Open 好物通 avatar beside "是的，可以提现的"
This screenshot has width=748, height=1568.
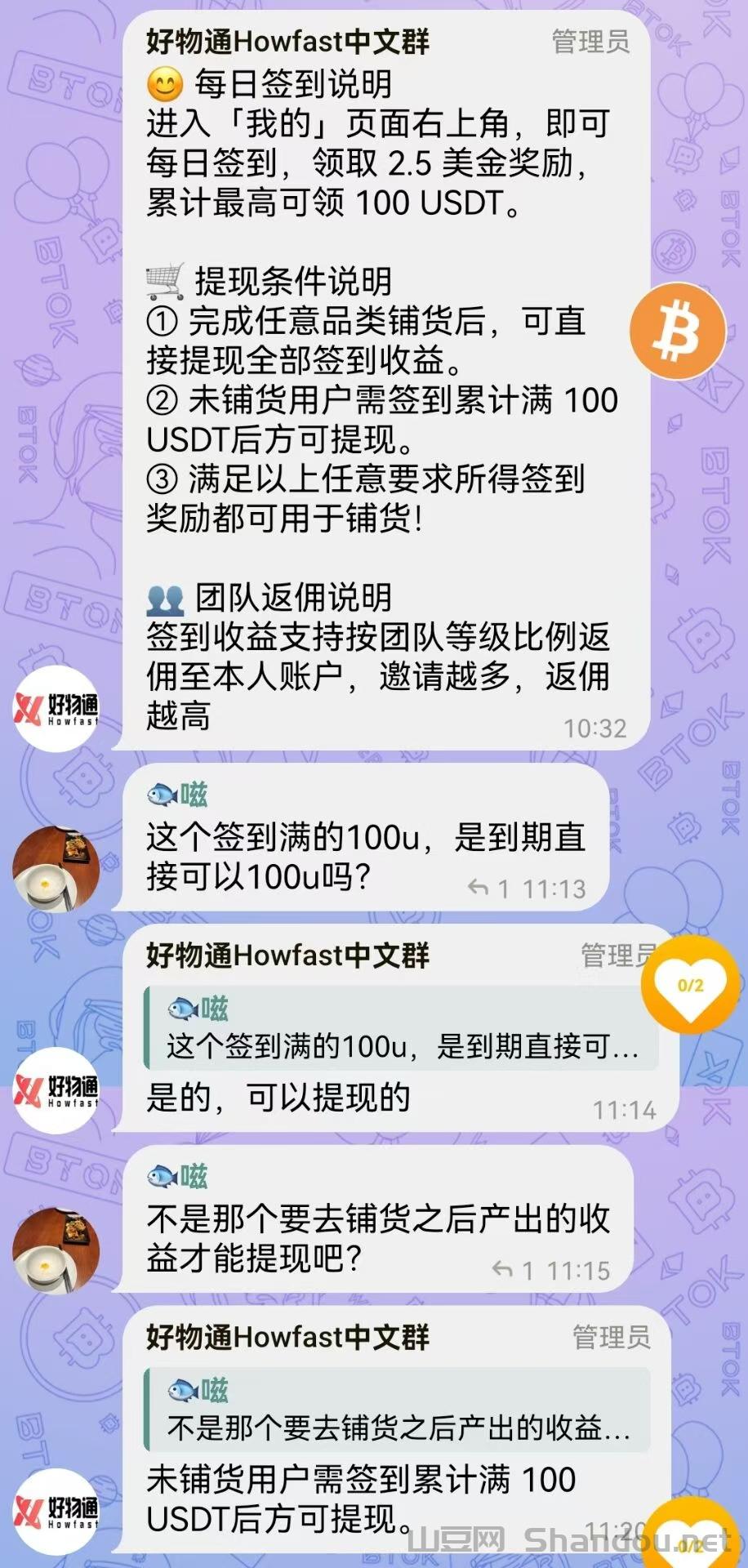click(56, 1089)
